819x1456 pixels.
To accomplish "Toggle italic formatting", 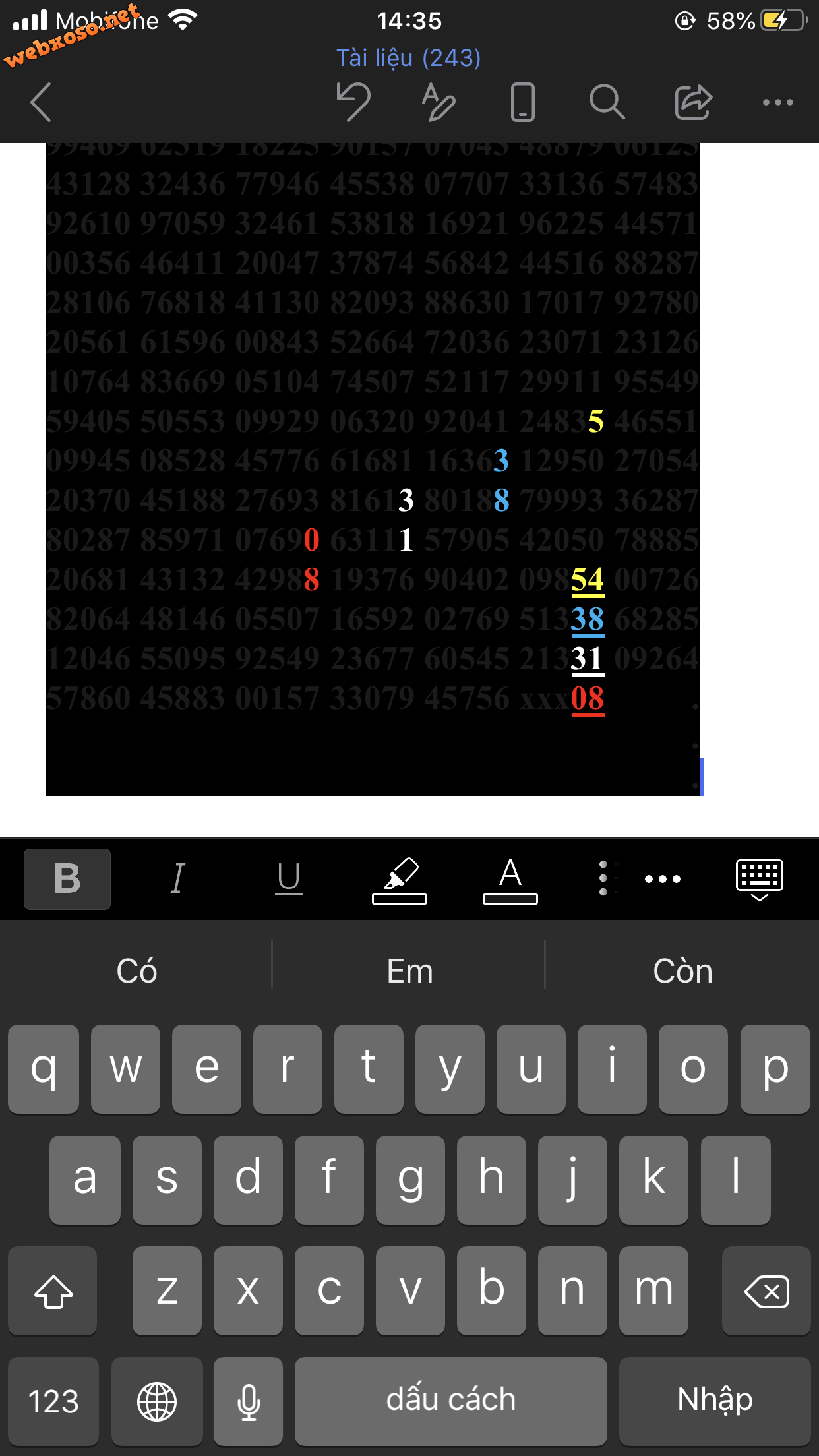I will click(x=177, y=879).
